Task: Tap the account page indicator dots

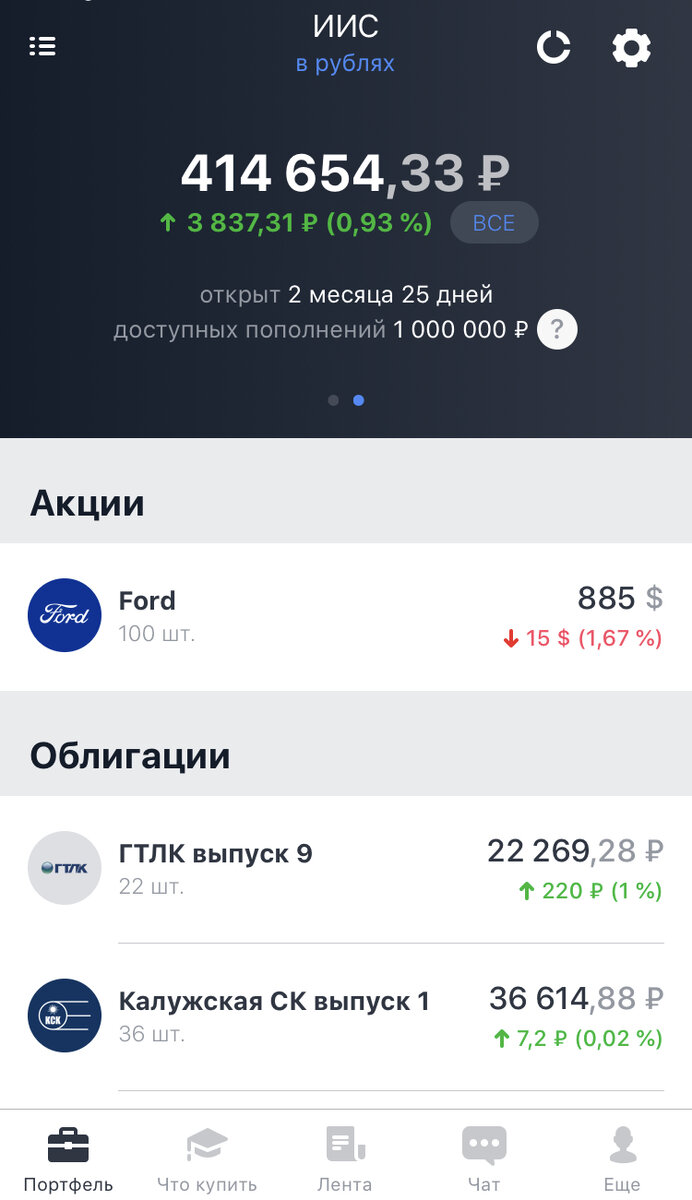Action: pos(346,400)
